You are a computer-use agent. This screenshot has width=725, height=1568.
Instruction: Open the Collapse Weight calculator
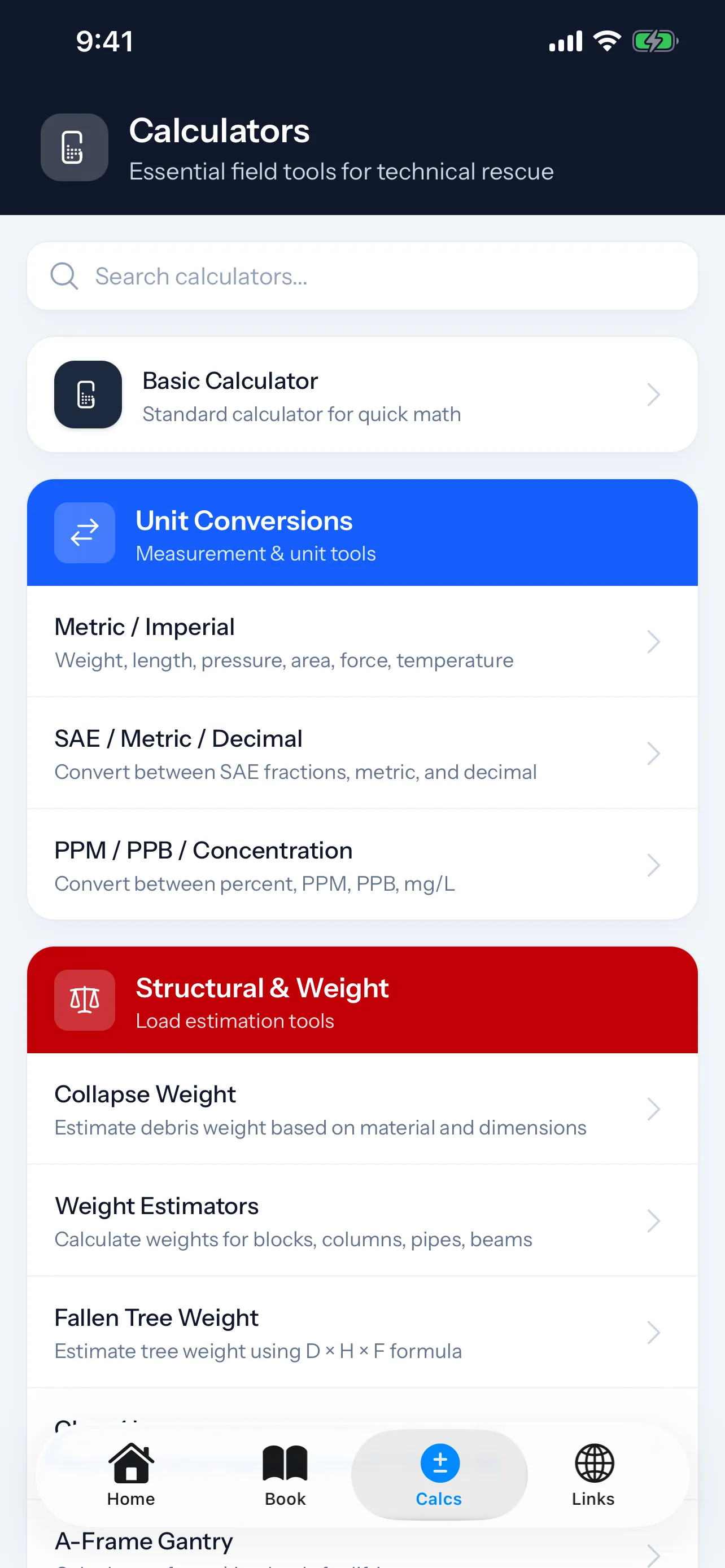tap(362, 1109)
